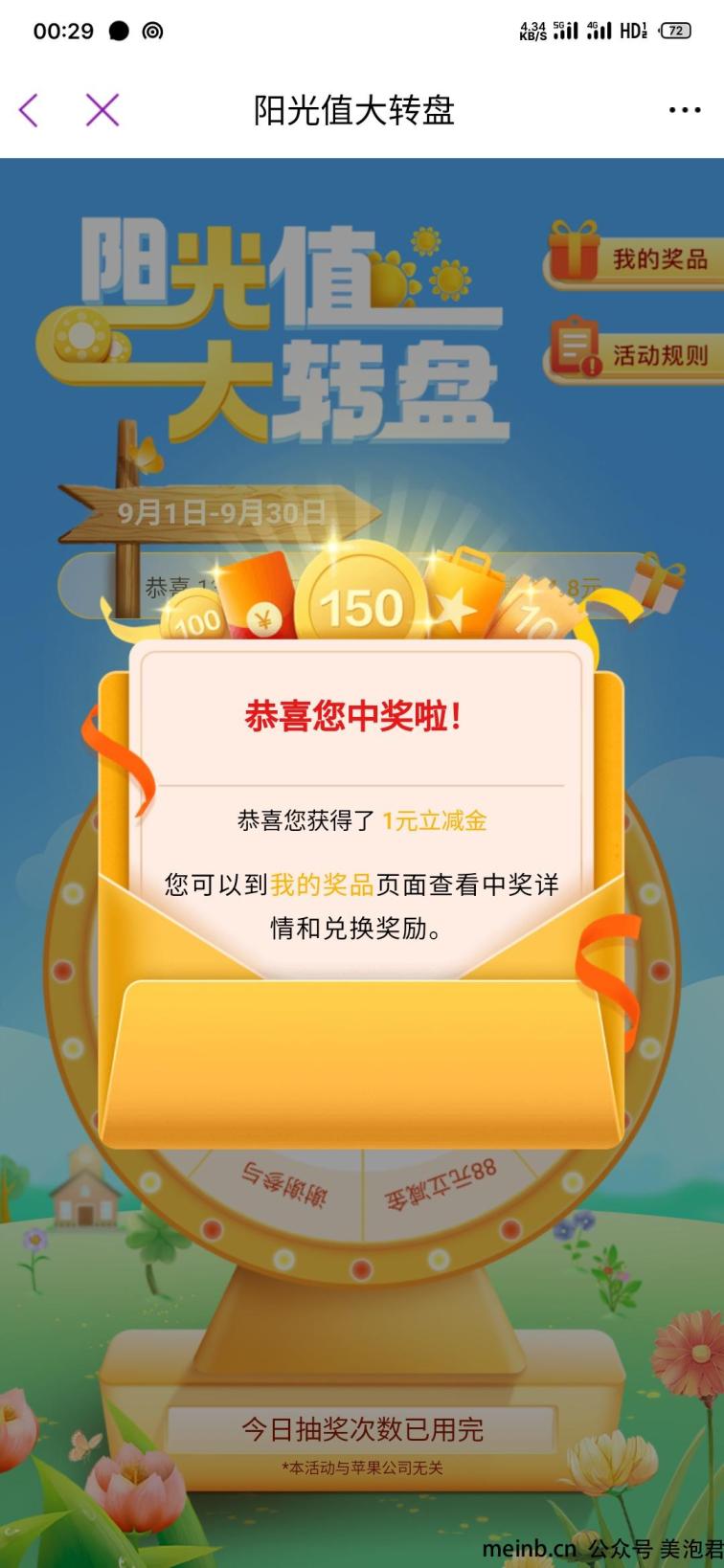Tap the 我的奖品 link in the popup
This screenshot has width=724, height=1568.
tap(322, 885)
